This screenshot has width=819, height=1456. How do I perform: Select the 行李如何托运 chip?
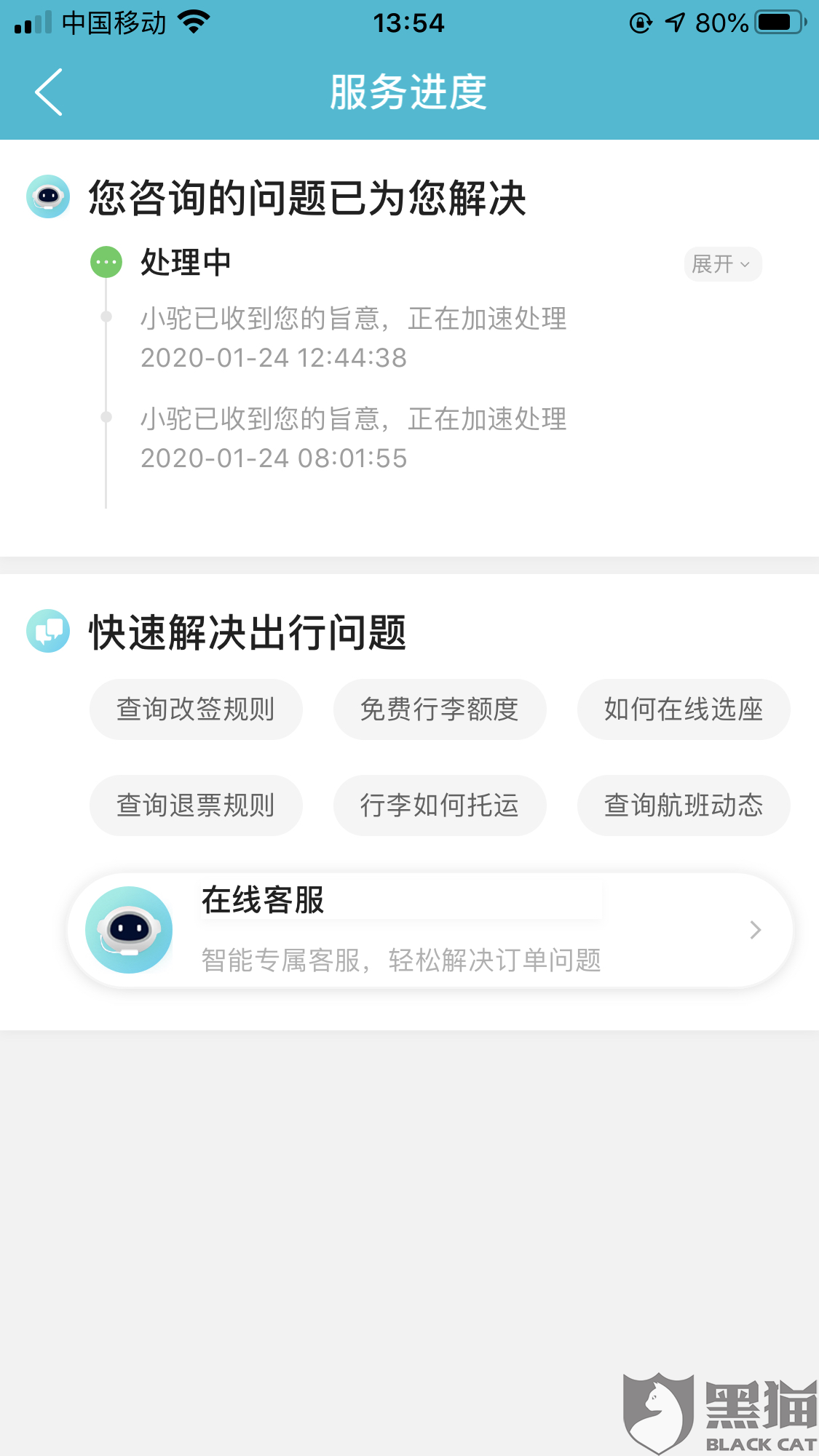[x=440, y=805]
